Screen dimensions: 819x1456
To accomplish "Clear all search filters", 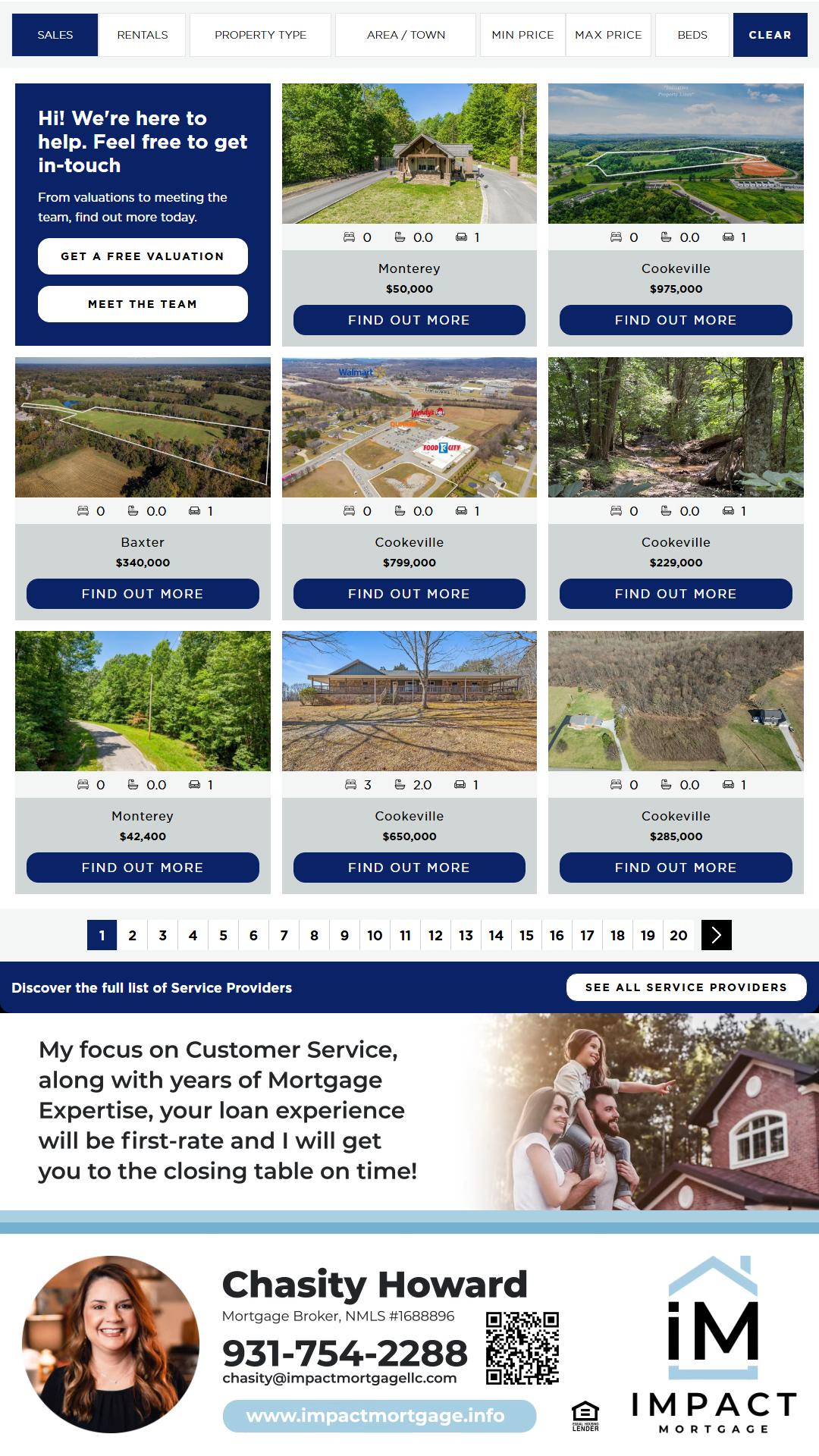I will click(770, 35).
